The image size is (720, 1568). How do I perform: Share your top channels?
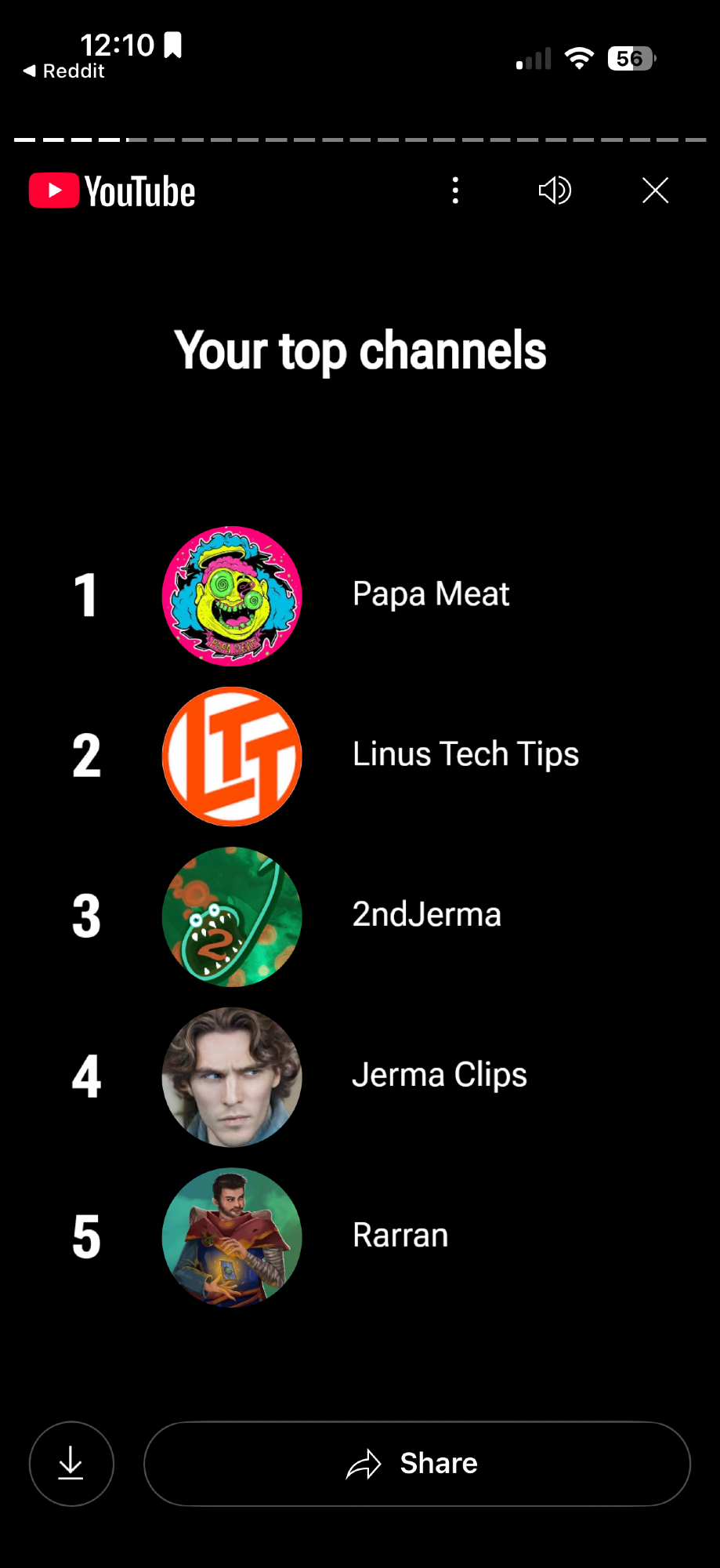click(417, 1463)
